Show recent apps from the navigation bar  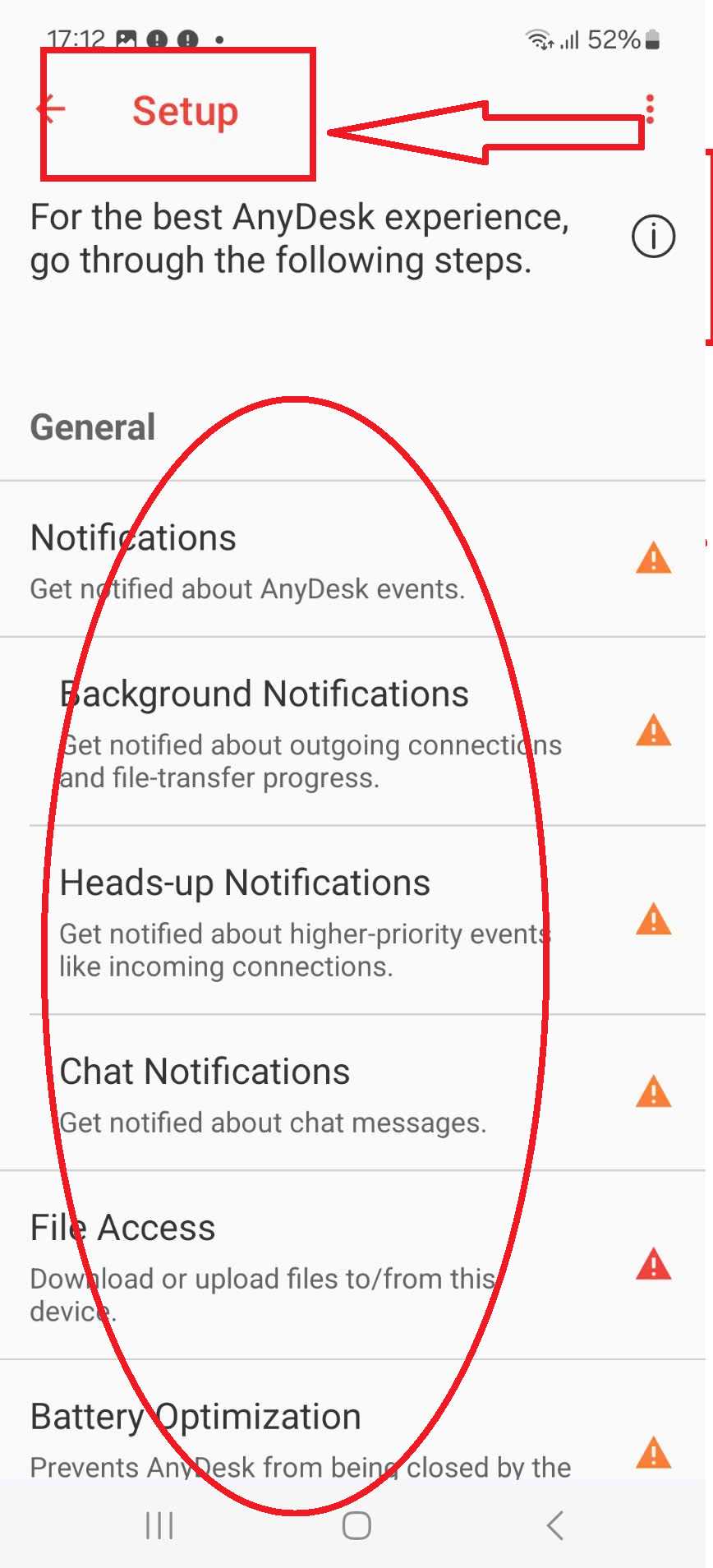[159, 1526]
